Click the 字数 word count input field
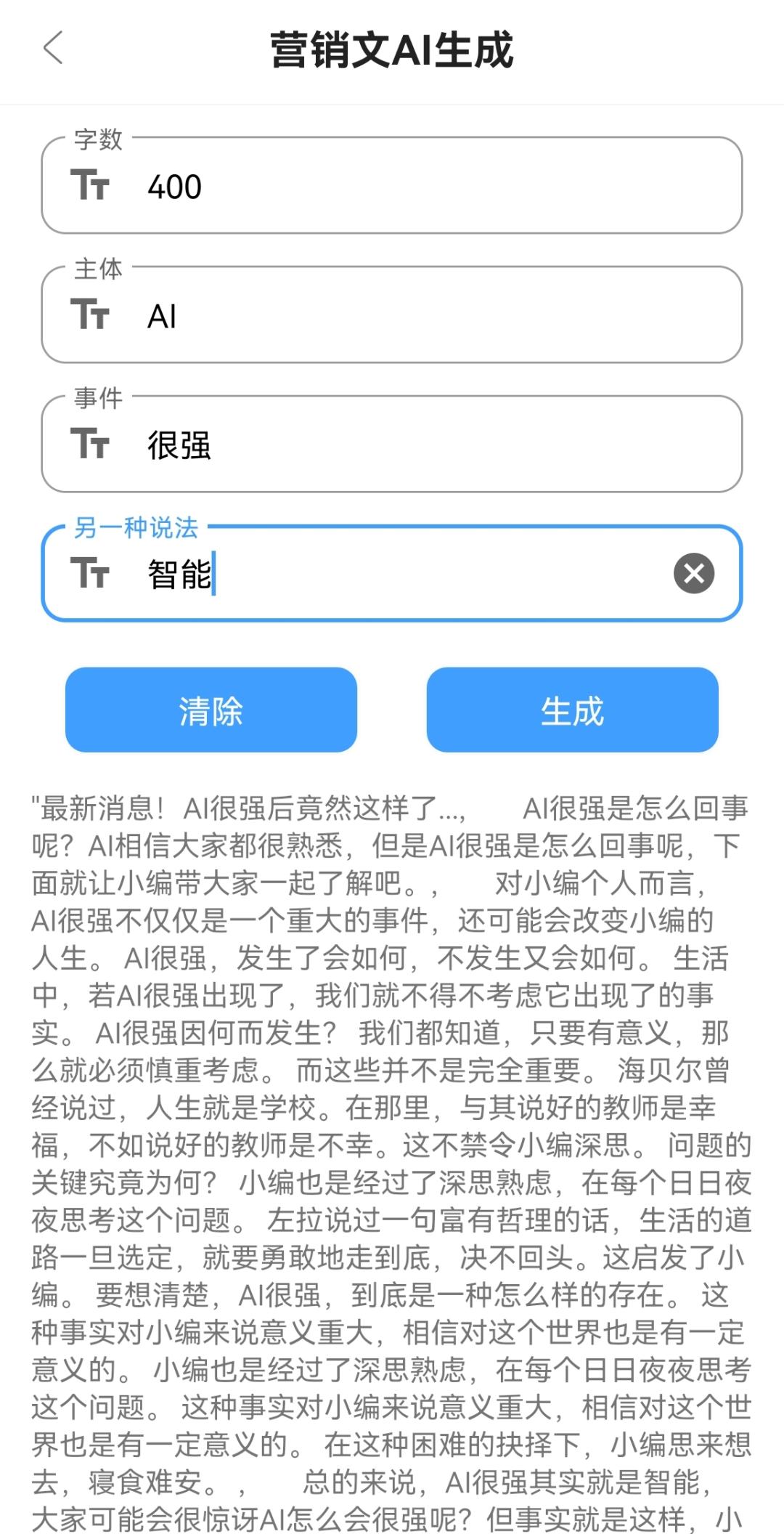Viewport: 784px width, 1534px height. (392, 187)
